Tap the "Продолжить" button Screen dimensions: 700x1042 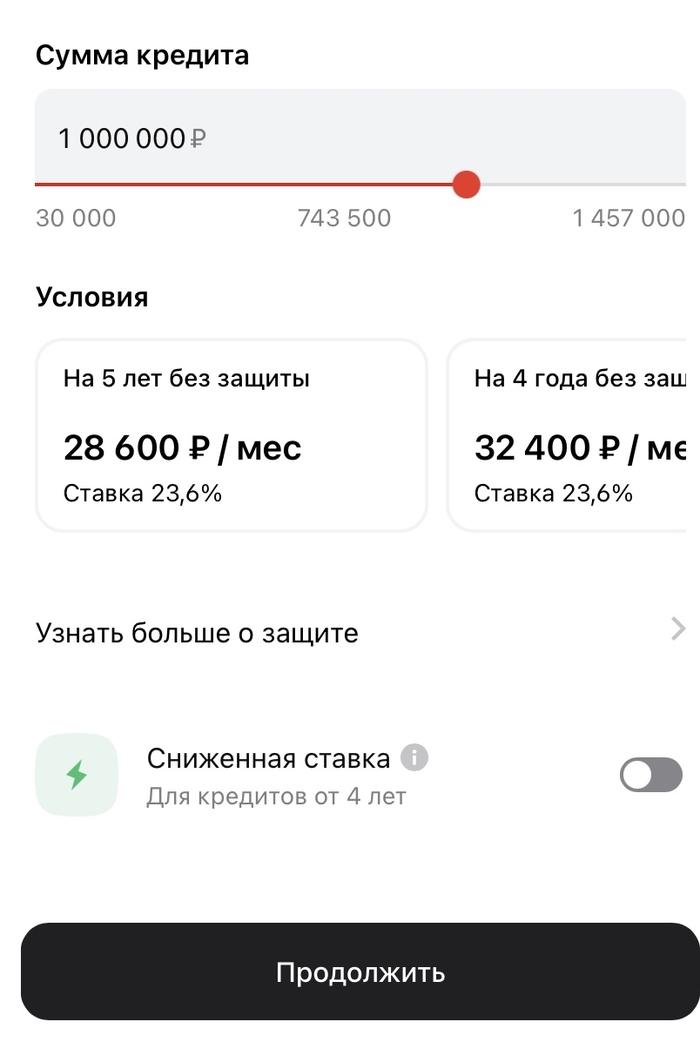tap(360, 972)
